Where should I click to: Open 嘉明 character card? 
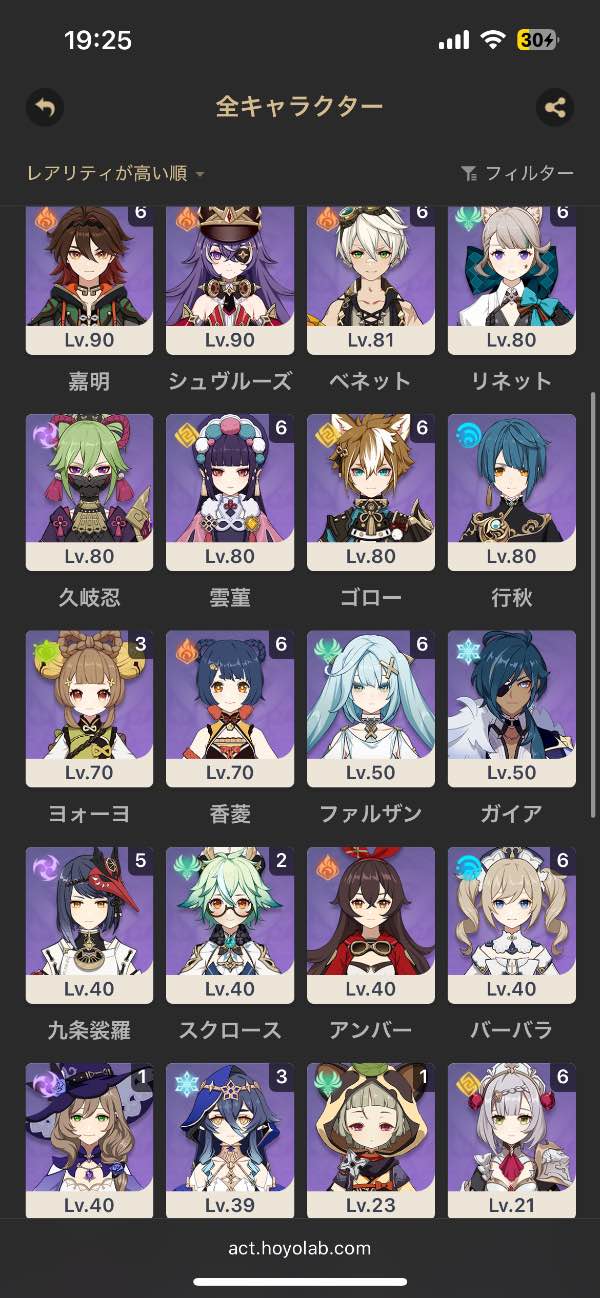point(89,280)
